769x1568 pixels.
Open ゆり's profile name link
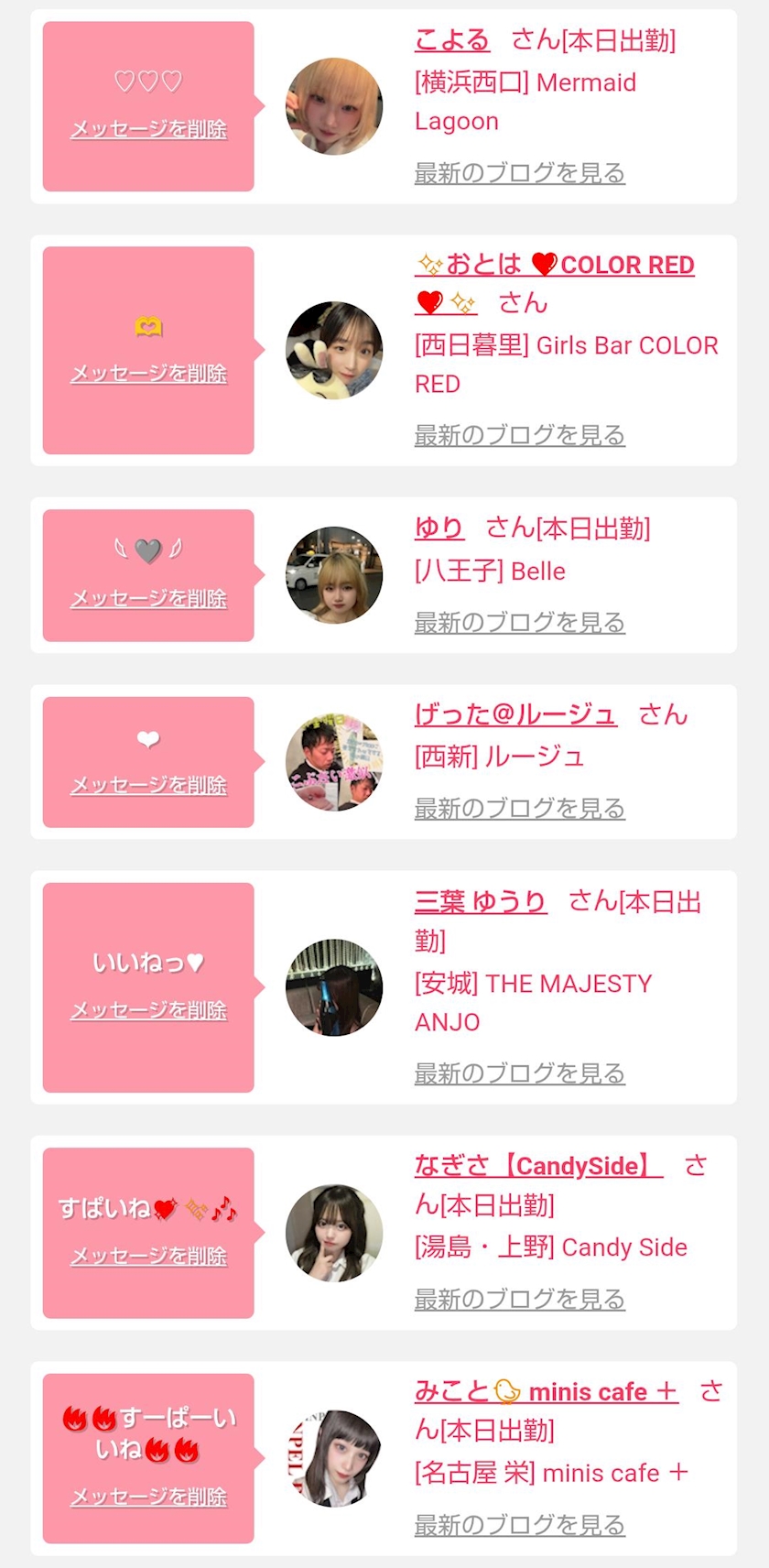[439, 528]
